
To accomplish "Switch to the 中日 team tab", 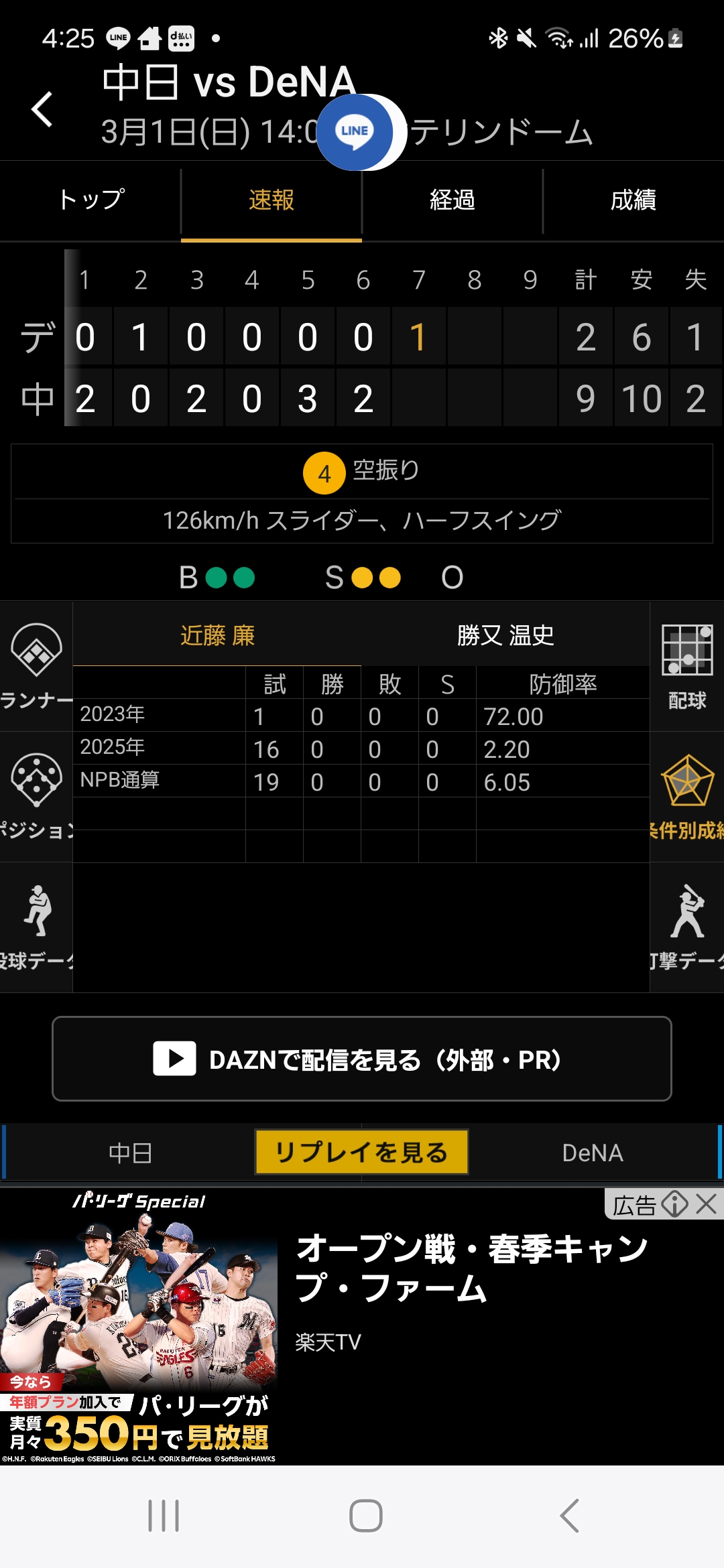I will click(130, 1153).
